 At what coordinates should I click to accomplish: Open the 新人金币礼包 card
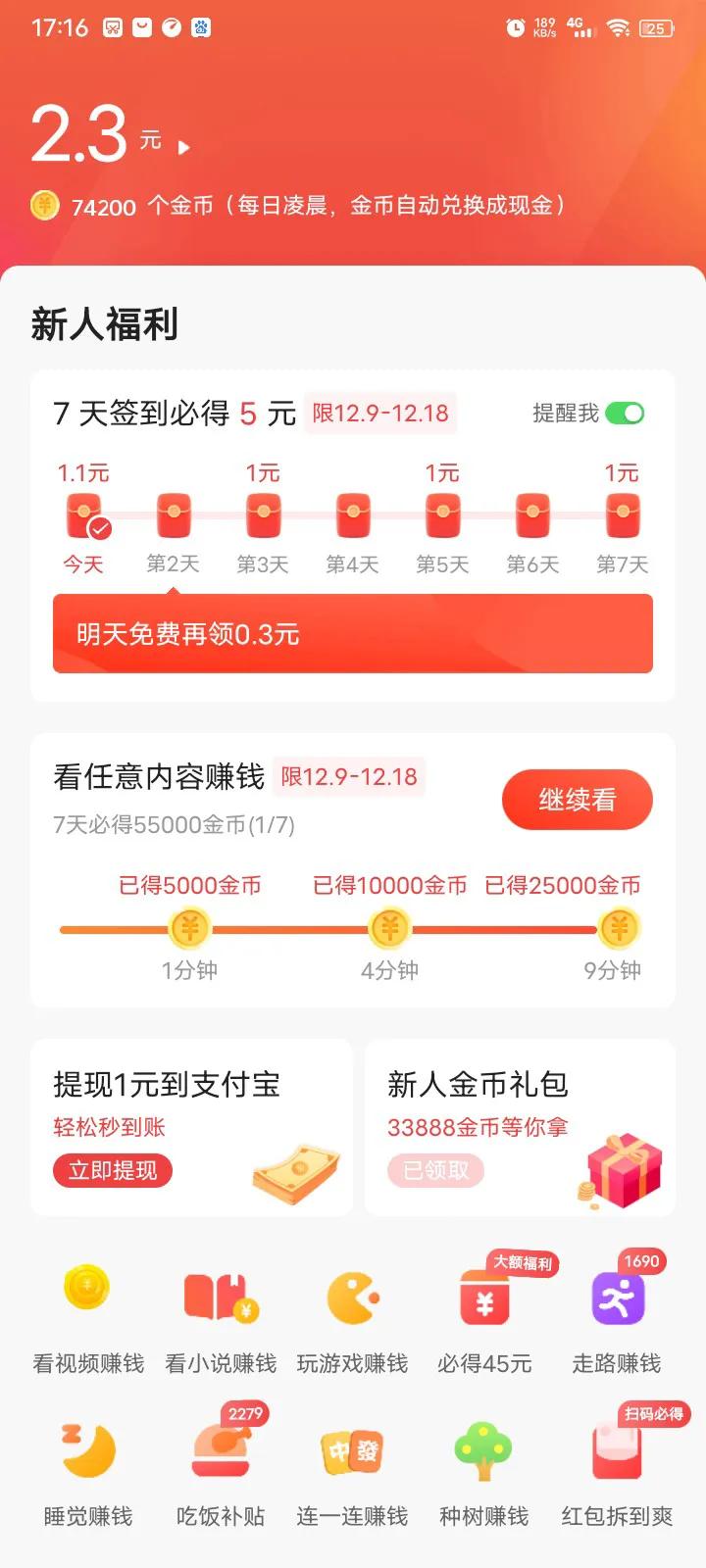coord(520,1127)
